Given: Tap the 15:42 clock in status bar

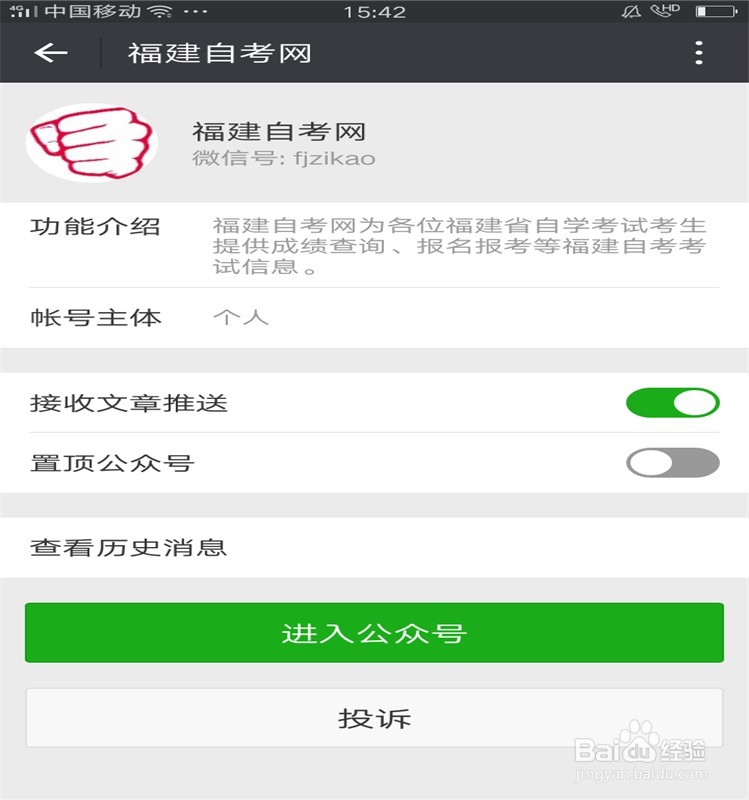Looking at the screenshot, I should coord(374,14).
